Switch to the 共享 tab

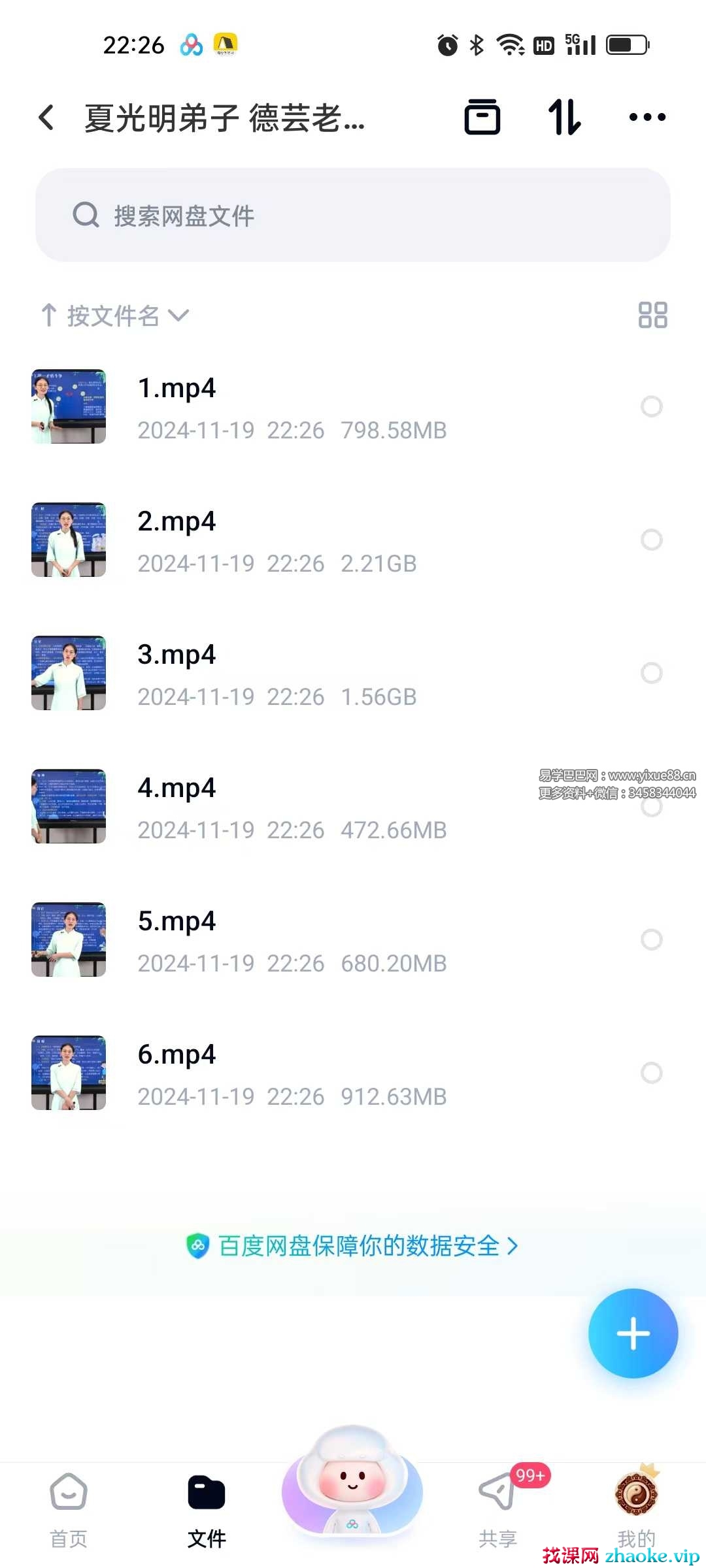pos(498,1511)
